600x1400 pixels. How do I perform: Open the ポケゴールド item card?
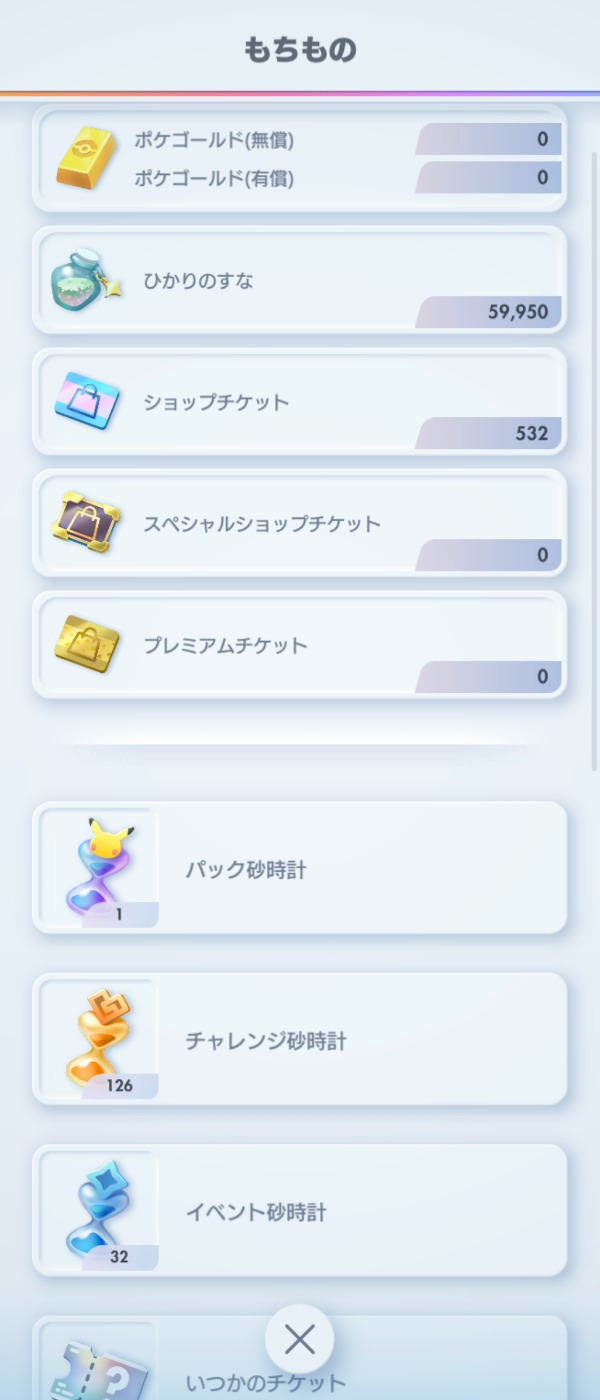click(299, 159)
